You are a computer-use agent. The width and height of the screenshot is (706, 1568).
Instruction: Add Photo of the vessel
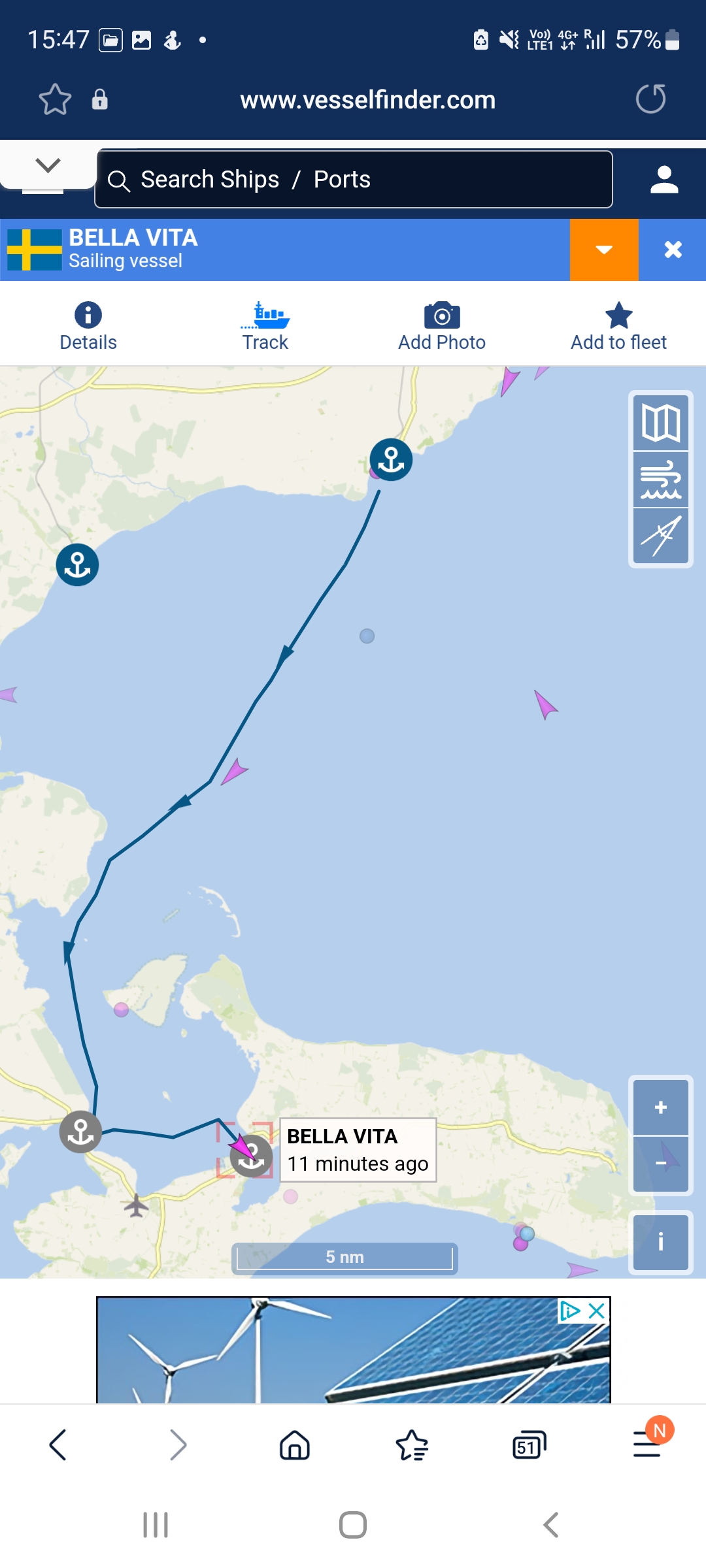(x=442, y=327)
